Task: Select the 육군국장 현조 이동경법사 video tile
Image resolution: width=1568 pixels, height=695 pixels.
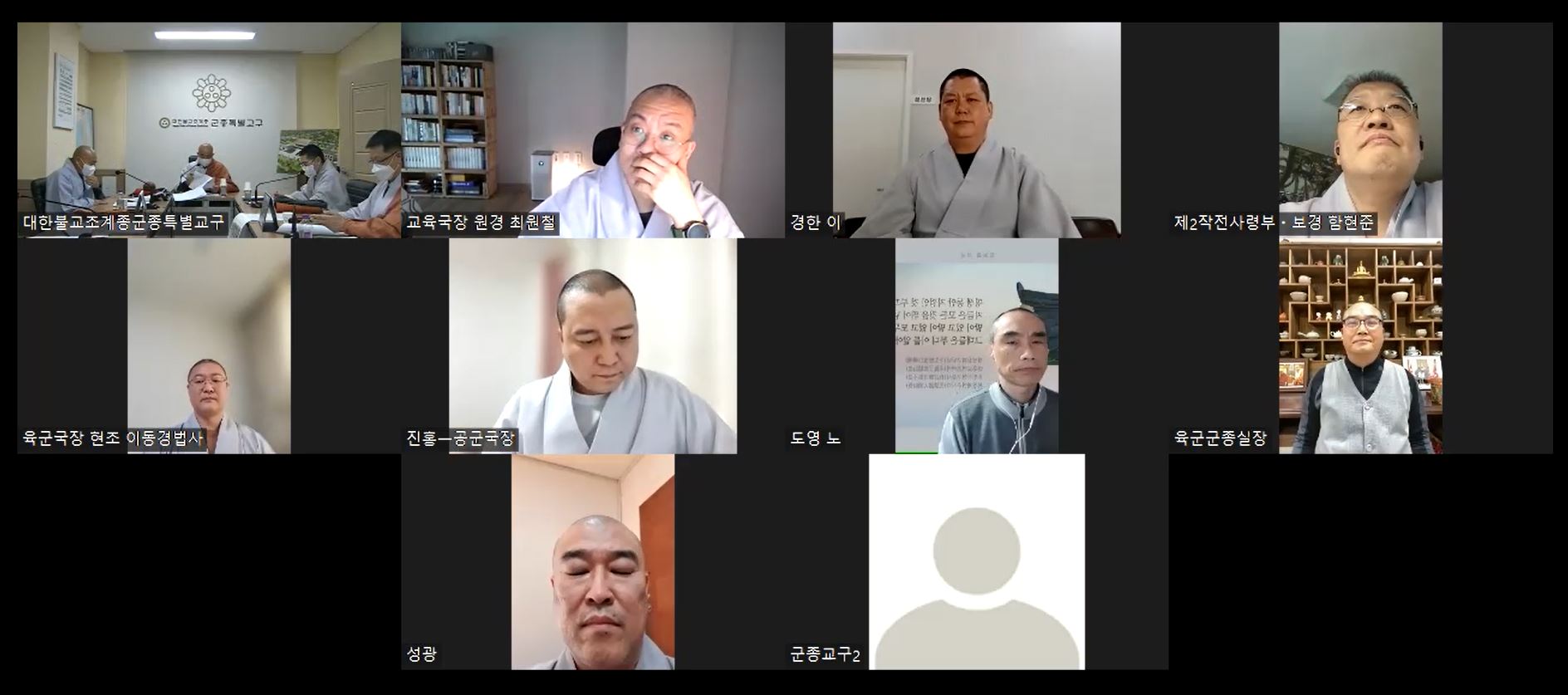Action: tap(208, 345)
